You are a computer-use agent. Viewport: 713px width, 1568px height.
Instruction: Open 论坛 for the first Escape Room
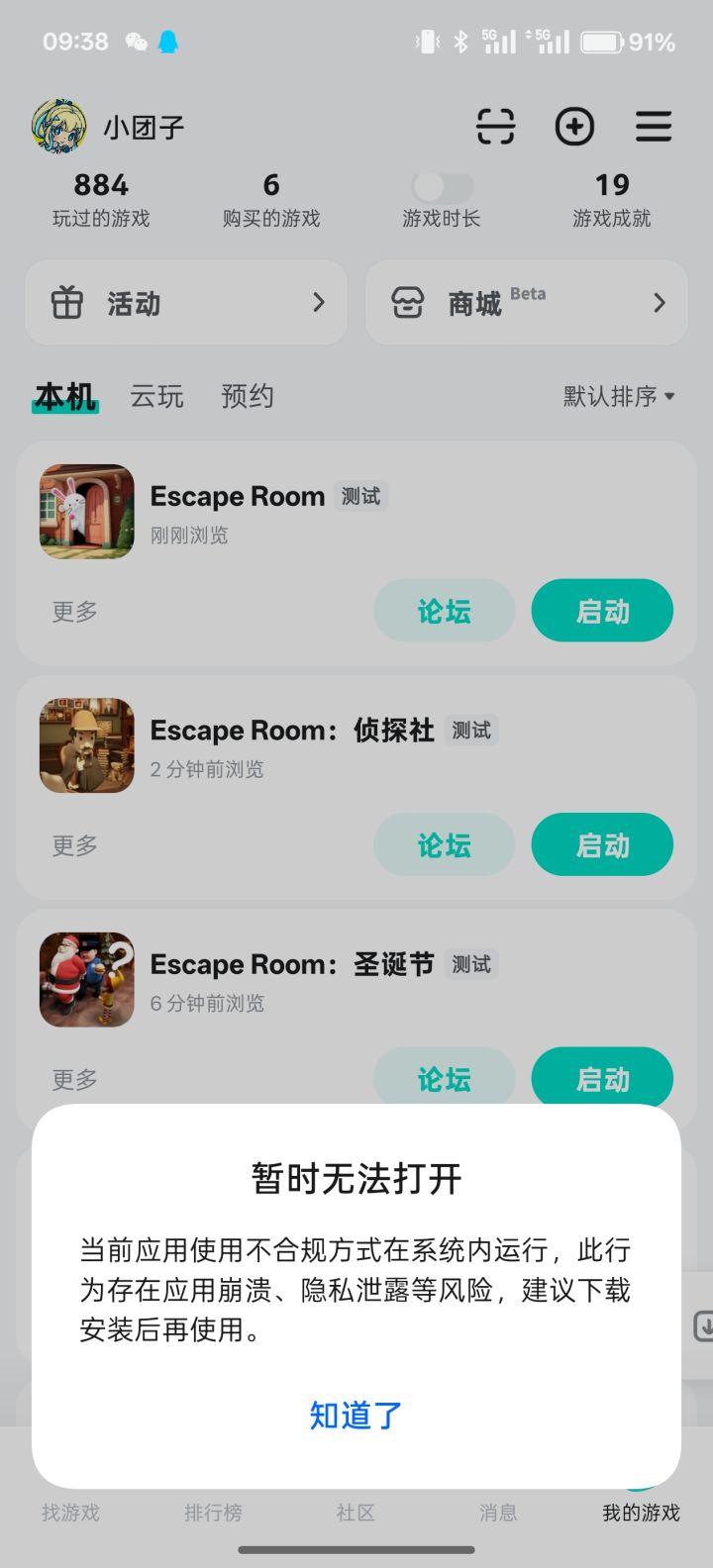point(445,611)
